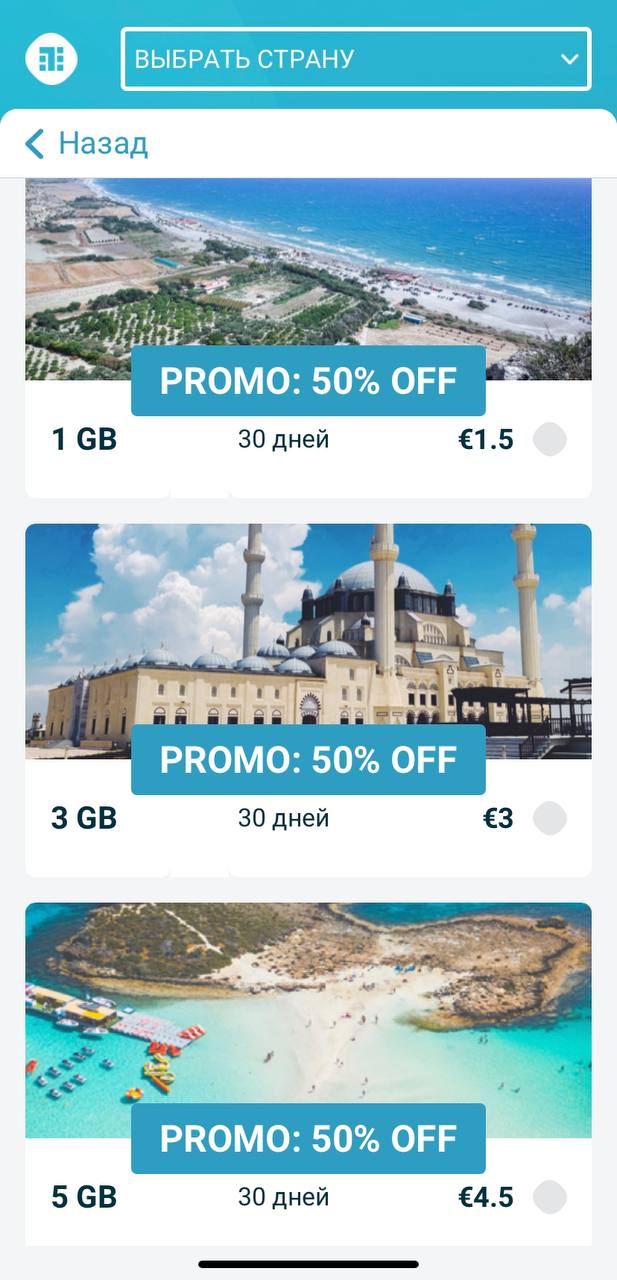
Task: Open the app logo icon in header
Action: (x=51, y=58)
